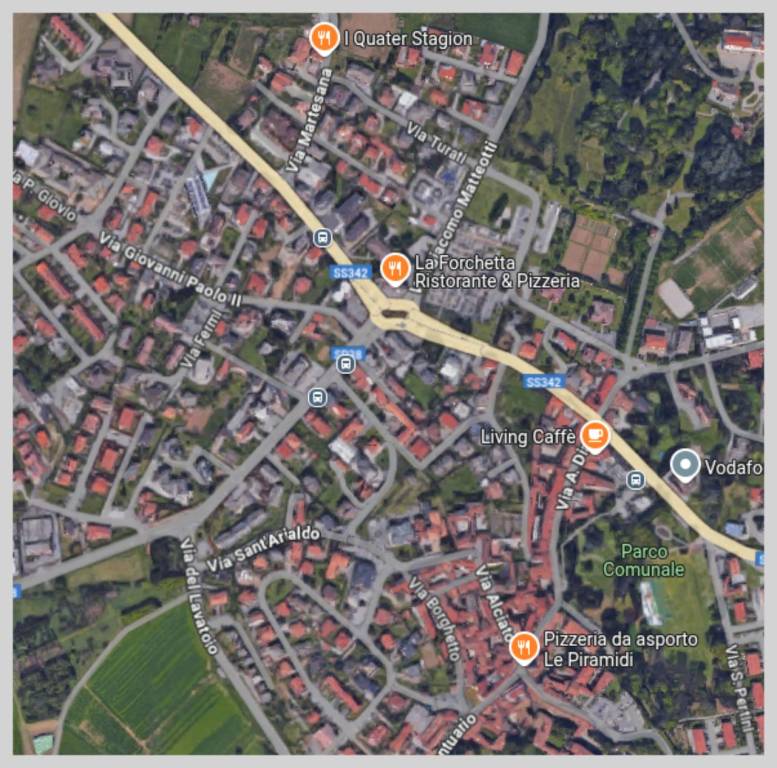Image resolution: width=777 pixels, height=768 pixels.
Task: Tap the Living Caffè marker
Action: tap(595, 435)
